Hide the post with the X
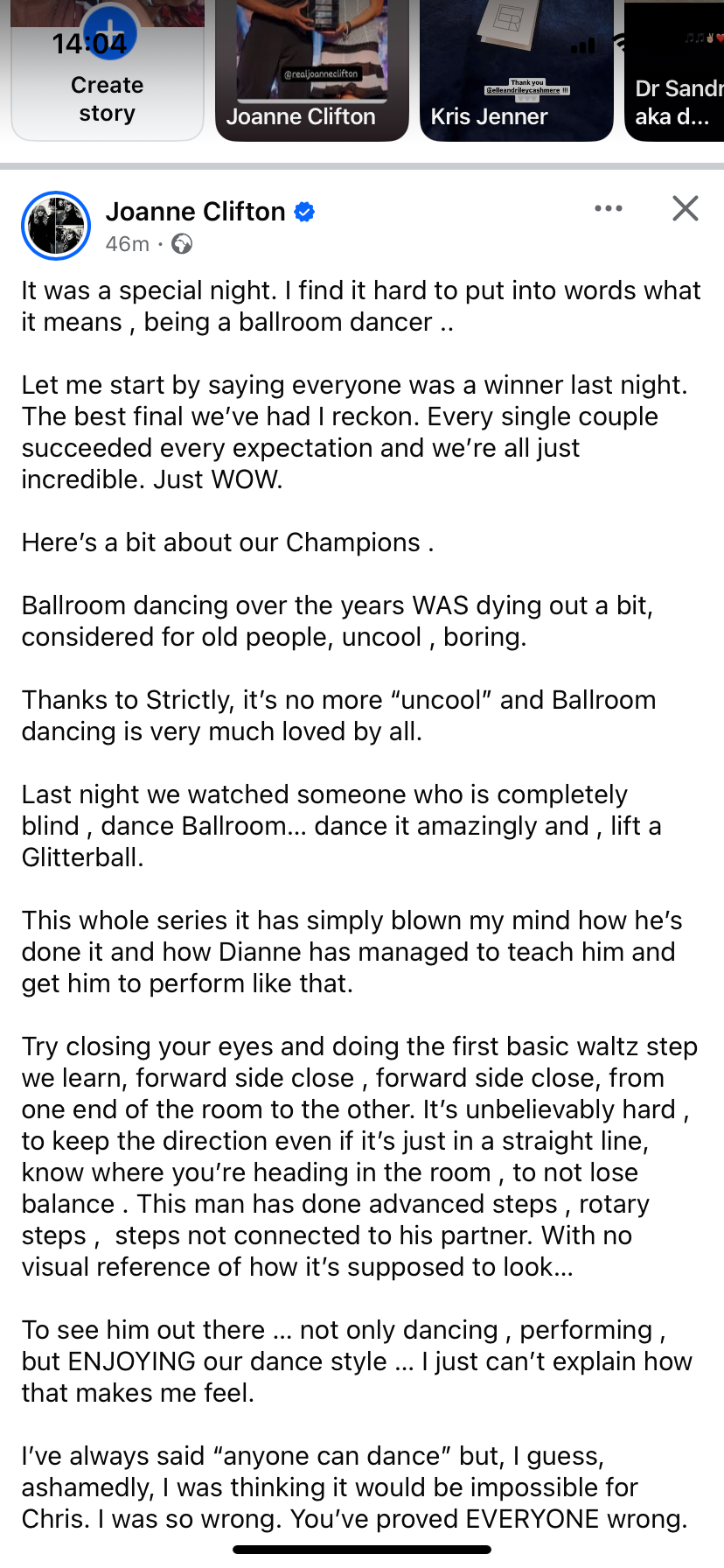The height and width of the screenshot is (1568, 724). (x=685, y=208)
